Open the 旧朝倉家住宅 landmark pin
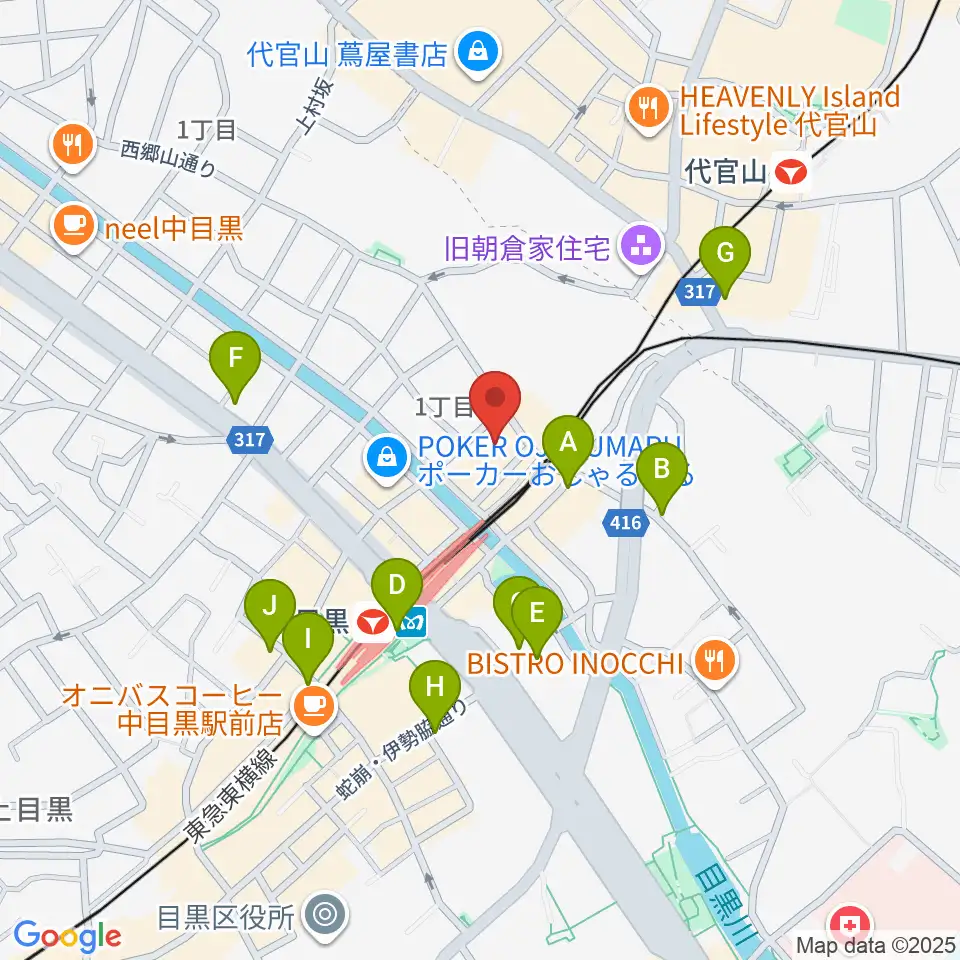The height and width of the screenshot is (960, 960). click(641, 247)
